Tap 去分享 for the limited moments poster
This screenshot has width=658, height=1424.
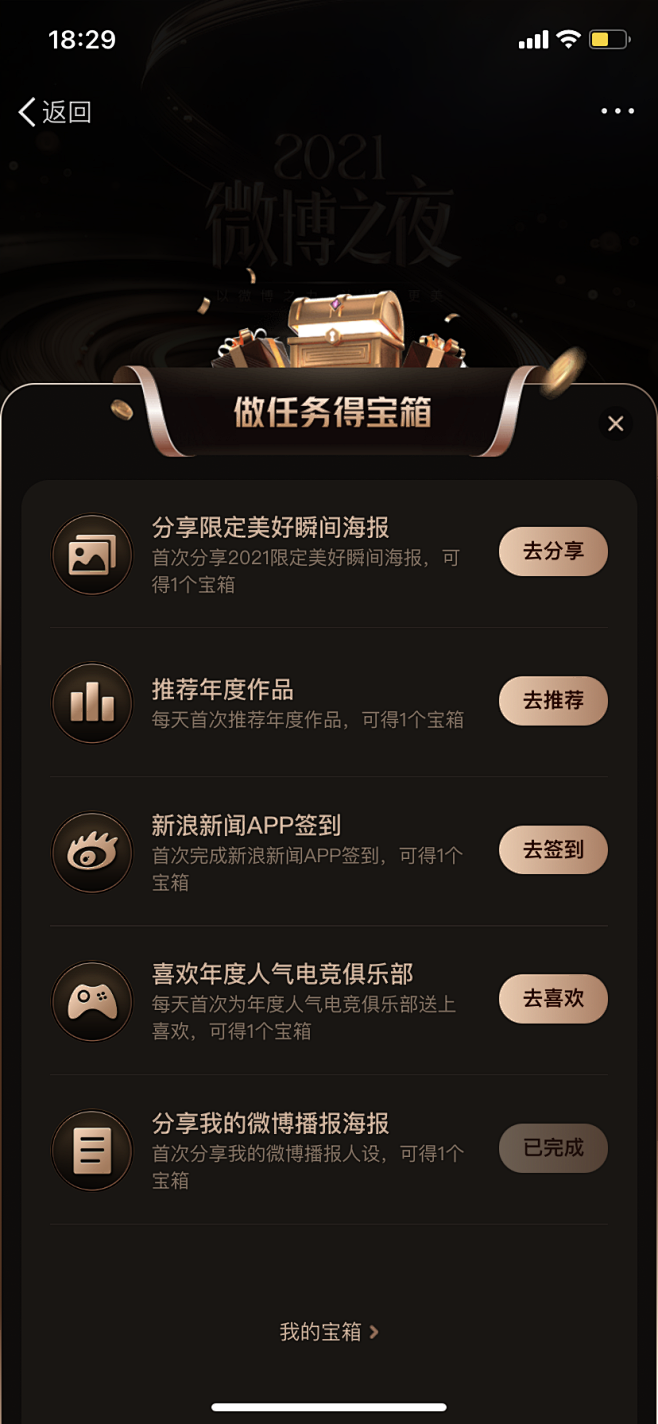pos(553,552)
